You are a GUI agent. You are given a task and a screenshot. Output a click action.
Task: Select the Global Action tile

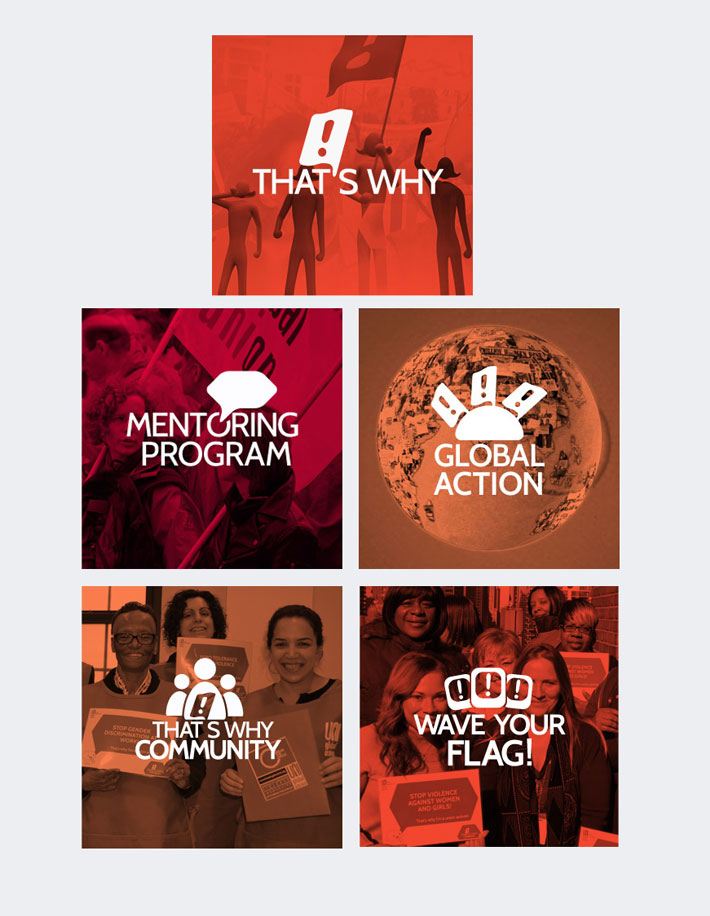pos(489,438)
